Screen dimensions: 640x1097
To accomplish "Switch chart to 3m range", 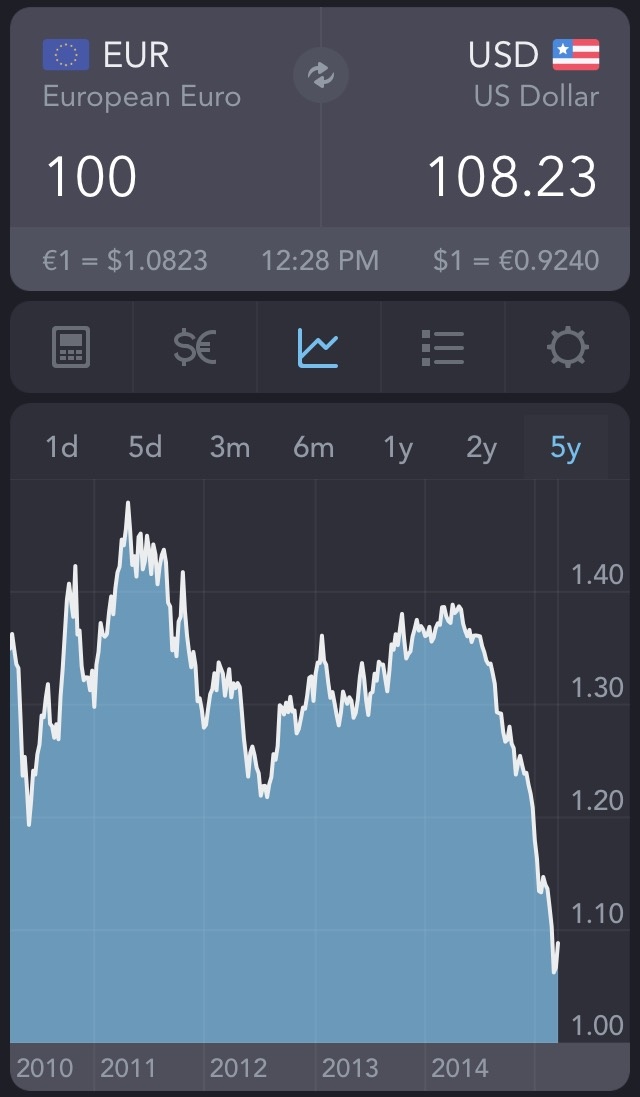I will (x=229, y=447).
